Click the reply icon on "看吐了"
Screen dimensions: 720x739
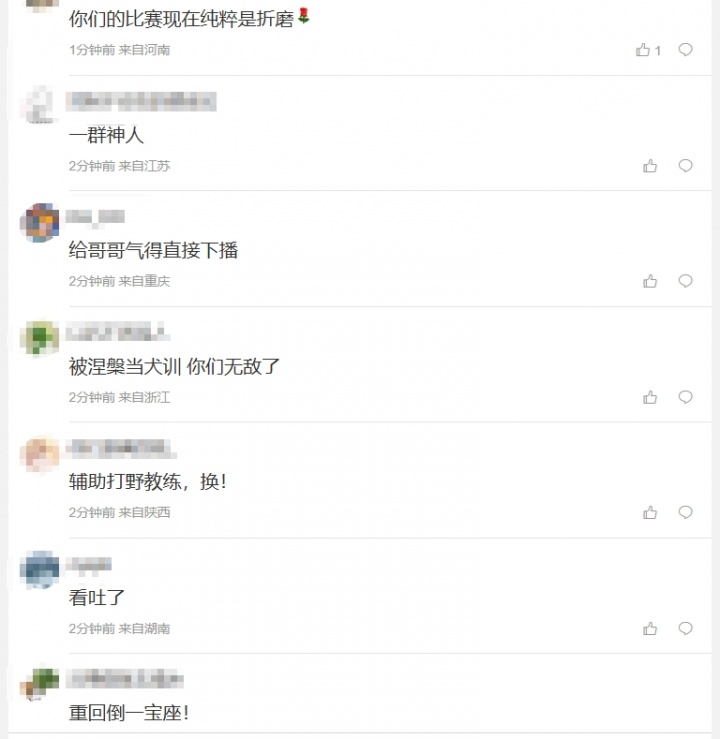(686, 628)
